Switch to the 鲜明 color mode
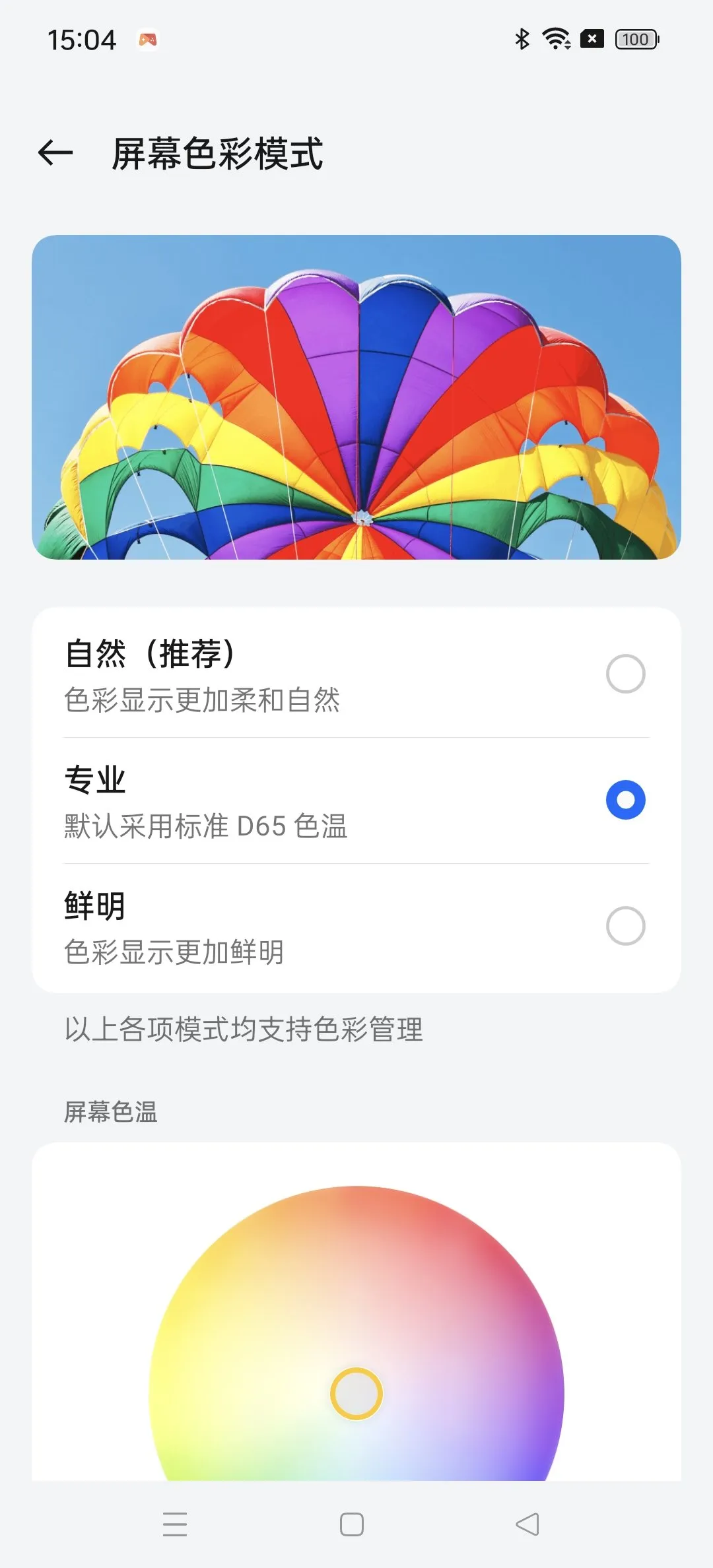The image size is (713, 1568). [356, 927]
